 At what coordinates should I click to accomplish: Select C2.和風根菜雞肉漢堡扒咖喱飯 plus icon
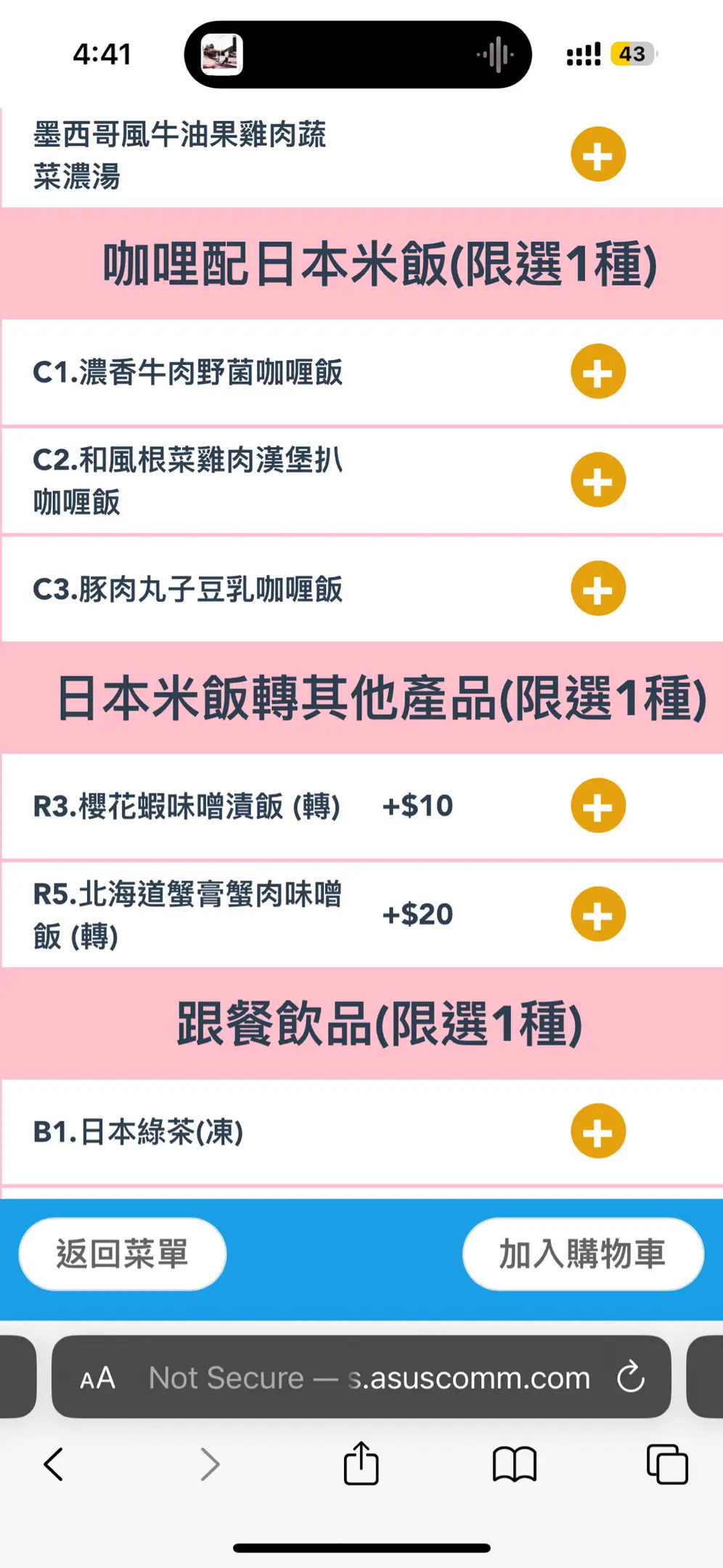[x=598, y=480]
